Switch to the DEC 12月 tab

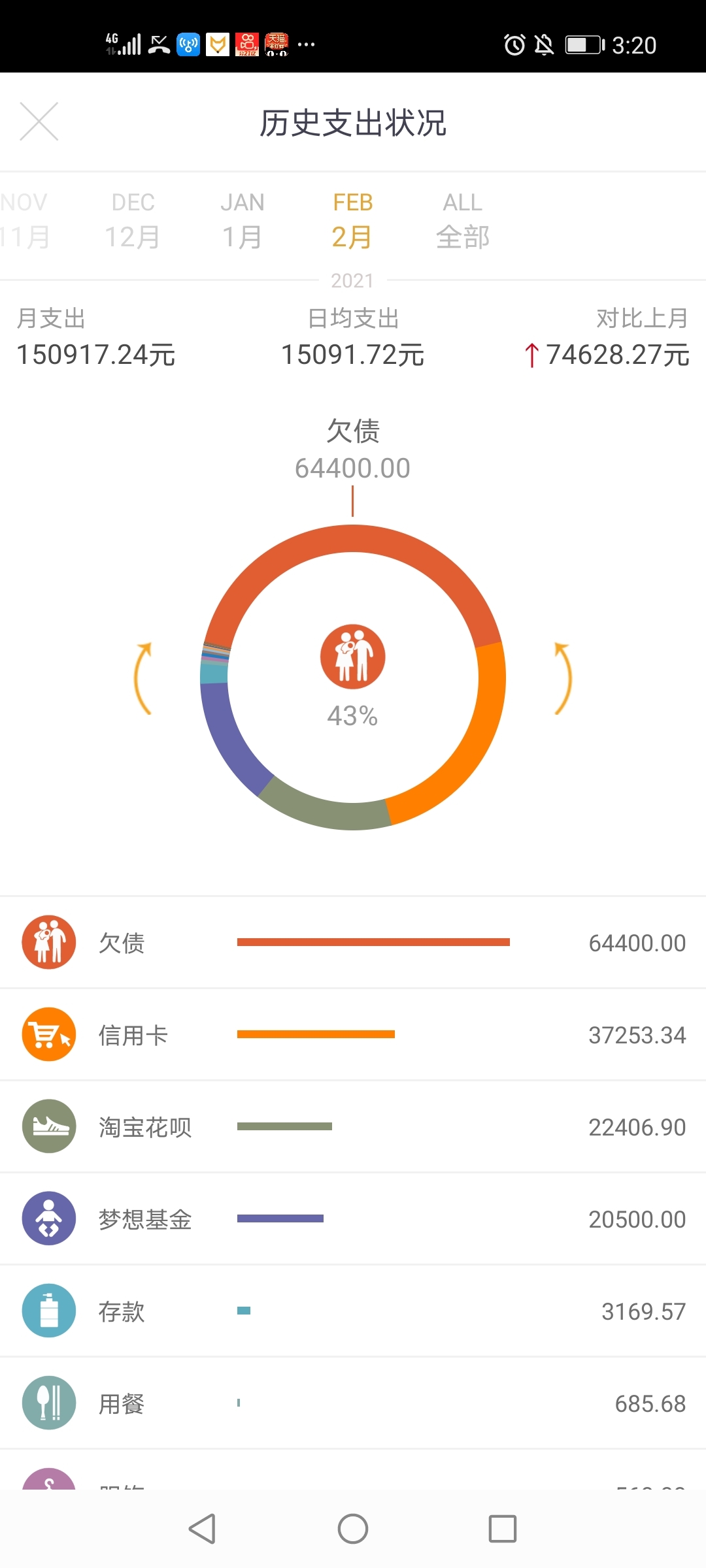tap(133, 221)
